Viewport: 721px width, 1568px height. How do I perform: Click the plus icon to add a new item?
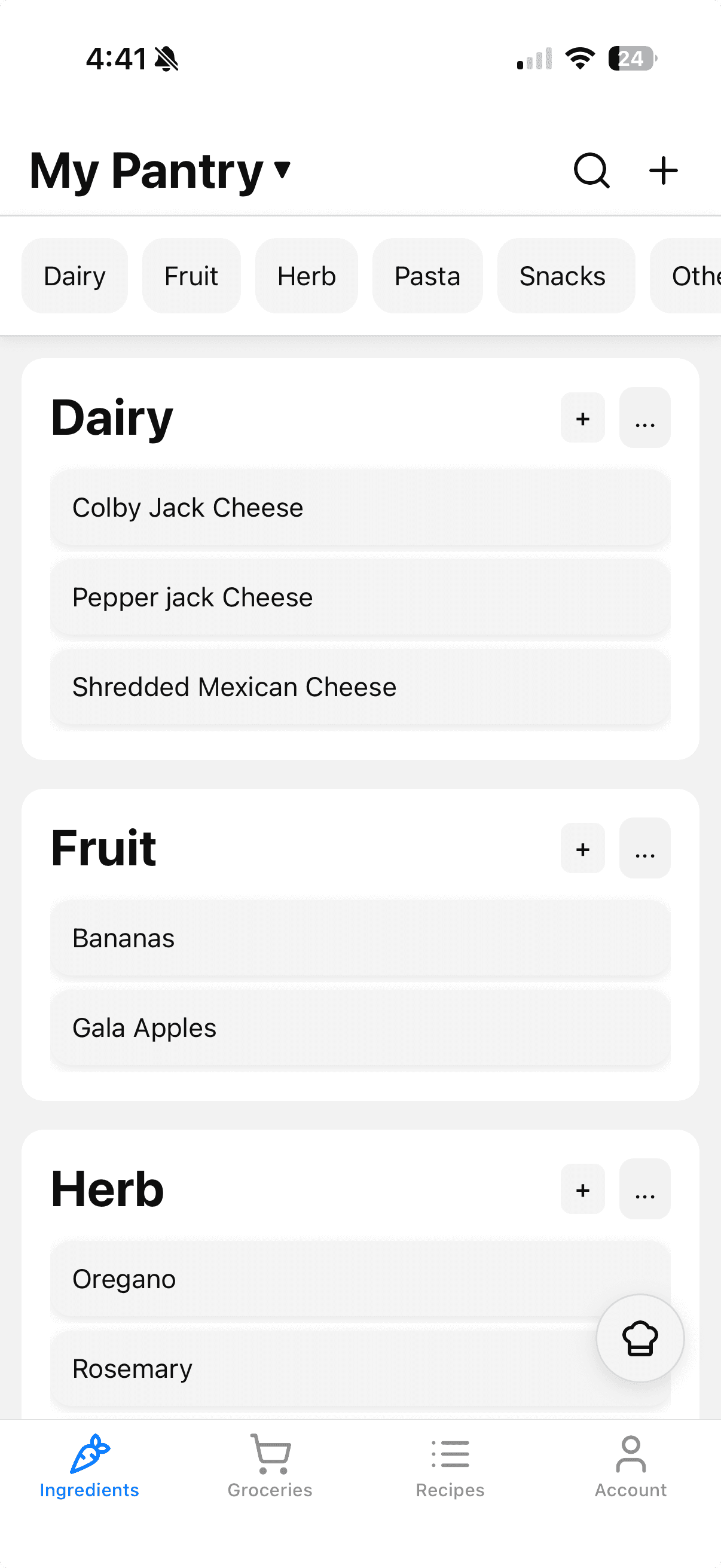(x=663, y=170)
